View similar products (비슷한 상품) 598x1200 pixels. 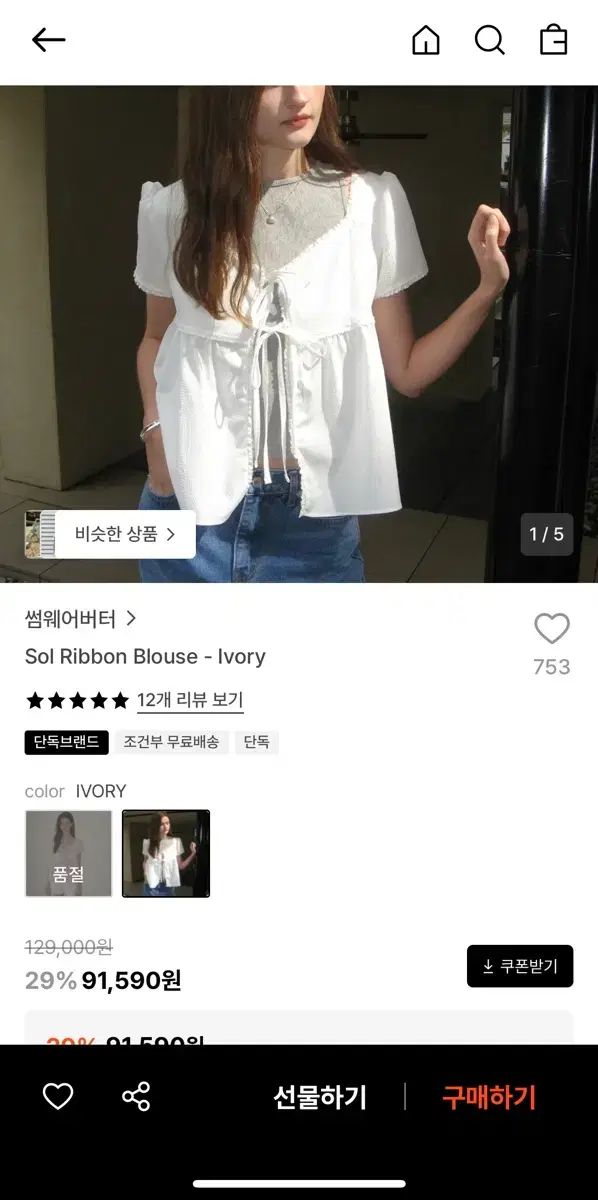click(110, 534)
